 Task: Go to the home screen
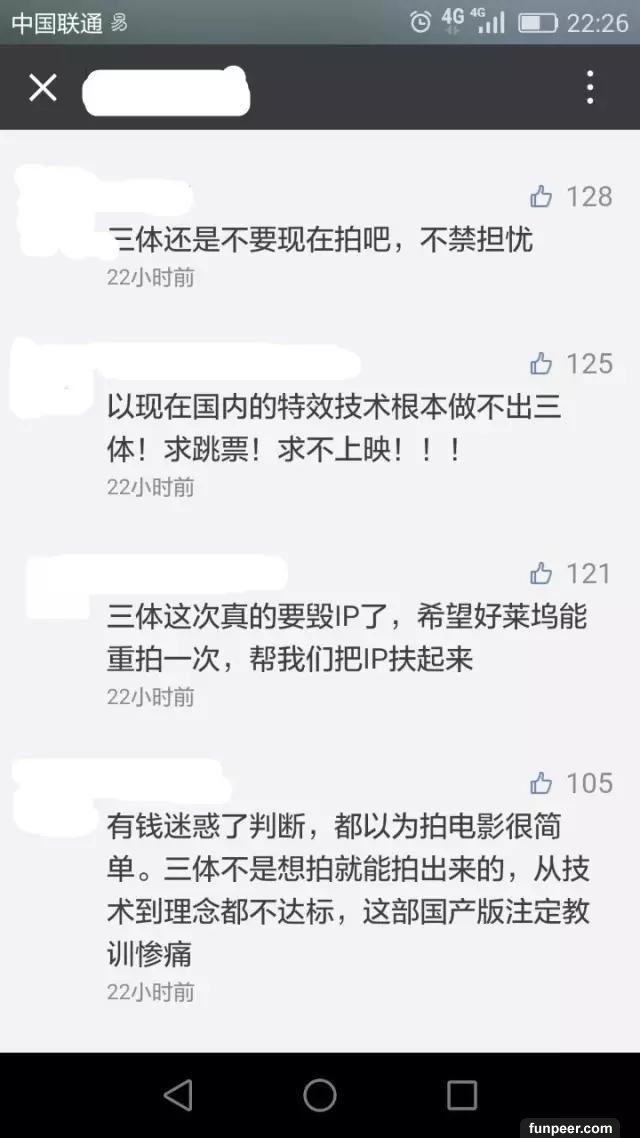[x=320, y=1095]
